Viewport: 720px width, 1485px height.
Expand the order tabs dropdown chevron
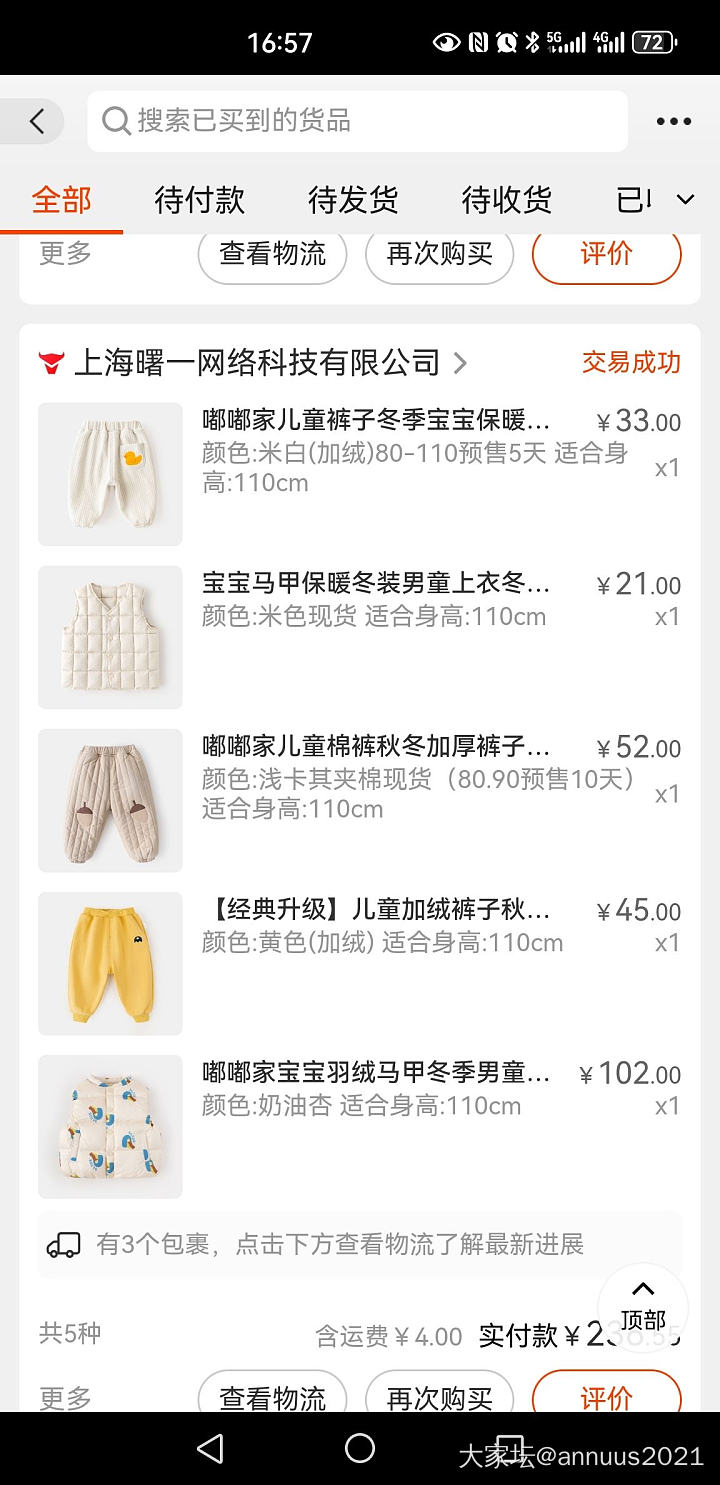click(x=685, y=200)
